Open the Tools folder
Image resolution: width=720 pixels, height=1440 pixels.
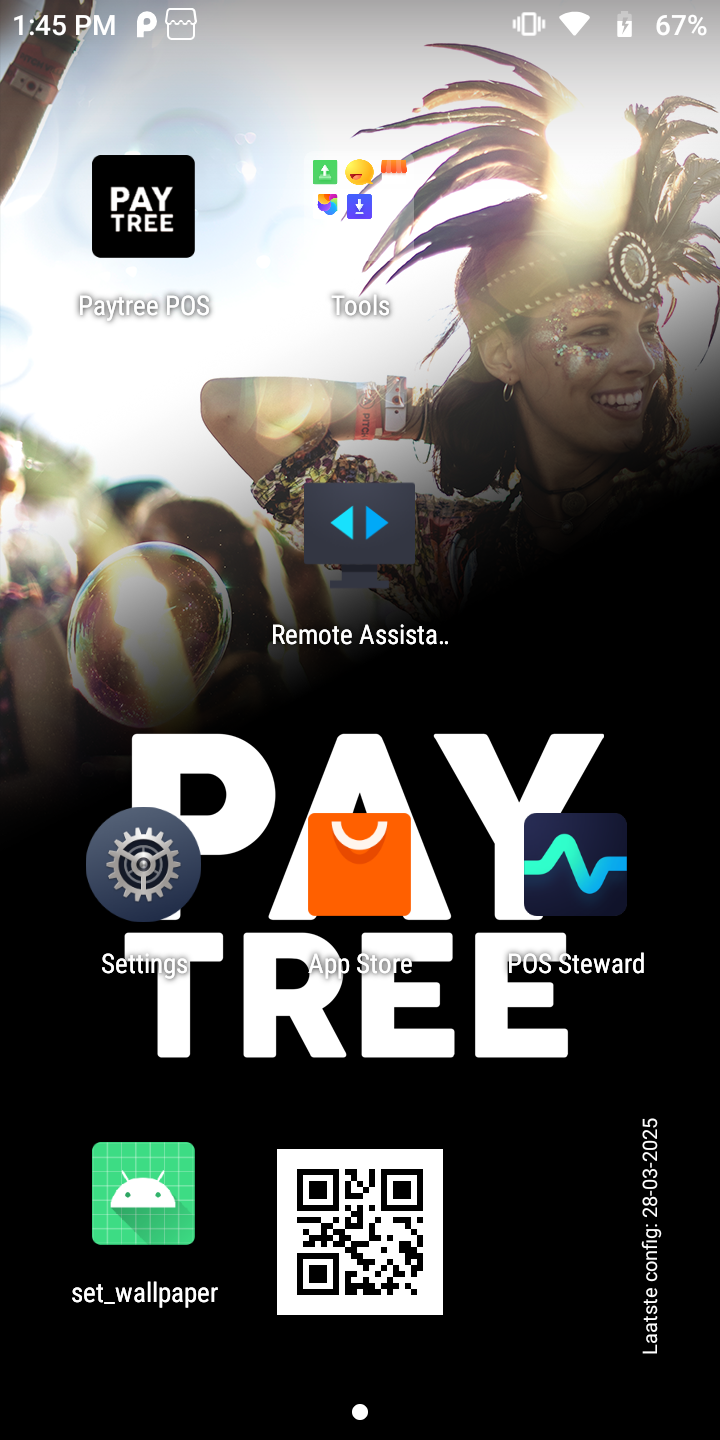click(x=360, y=190)
